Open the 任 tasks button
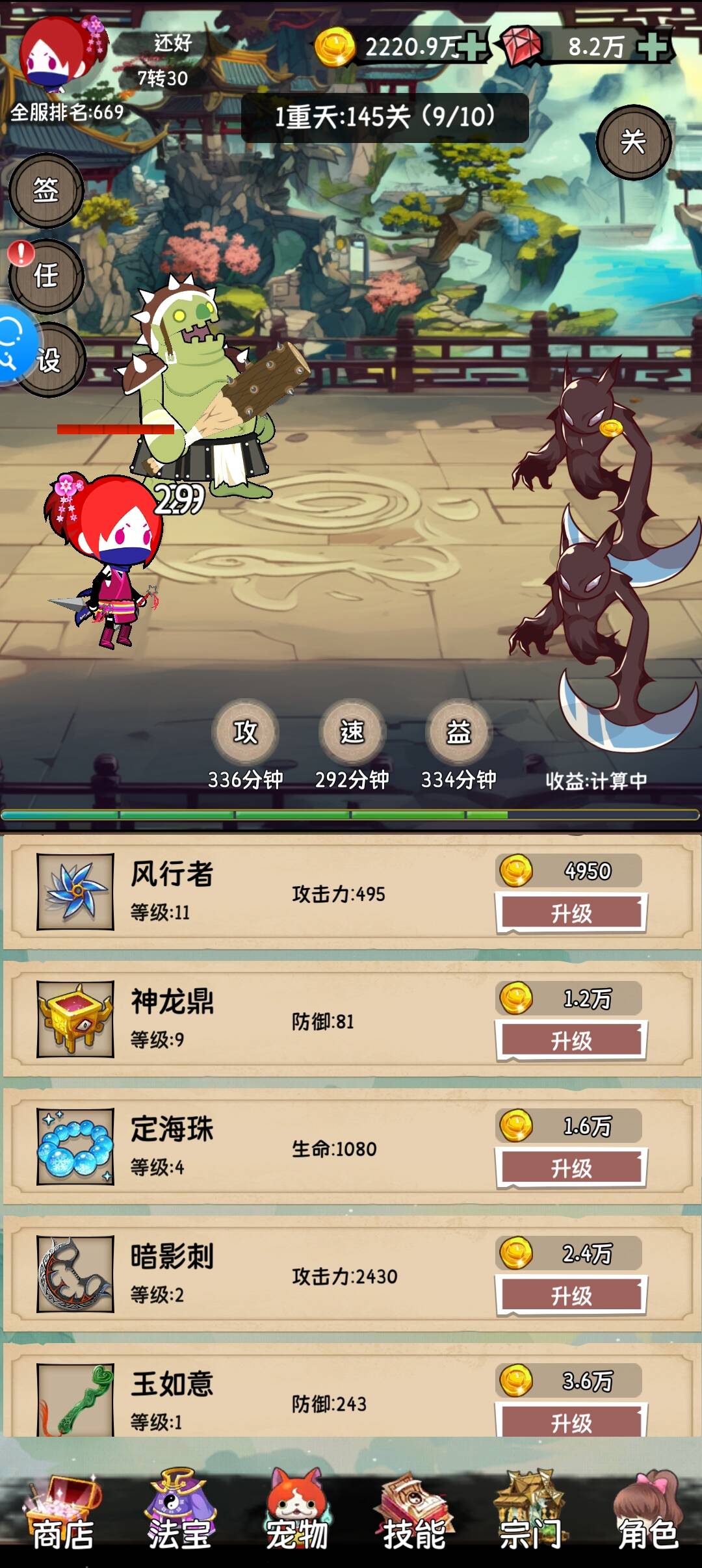Screen dimensions: 702x1568 (x=46, y=276)
